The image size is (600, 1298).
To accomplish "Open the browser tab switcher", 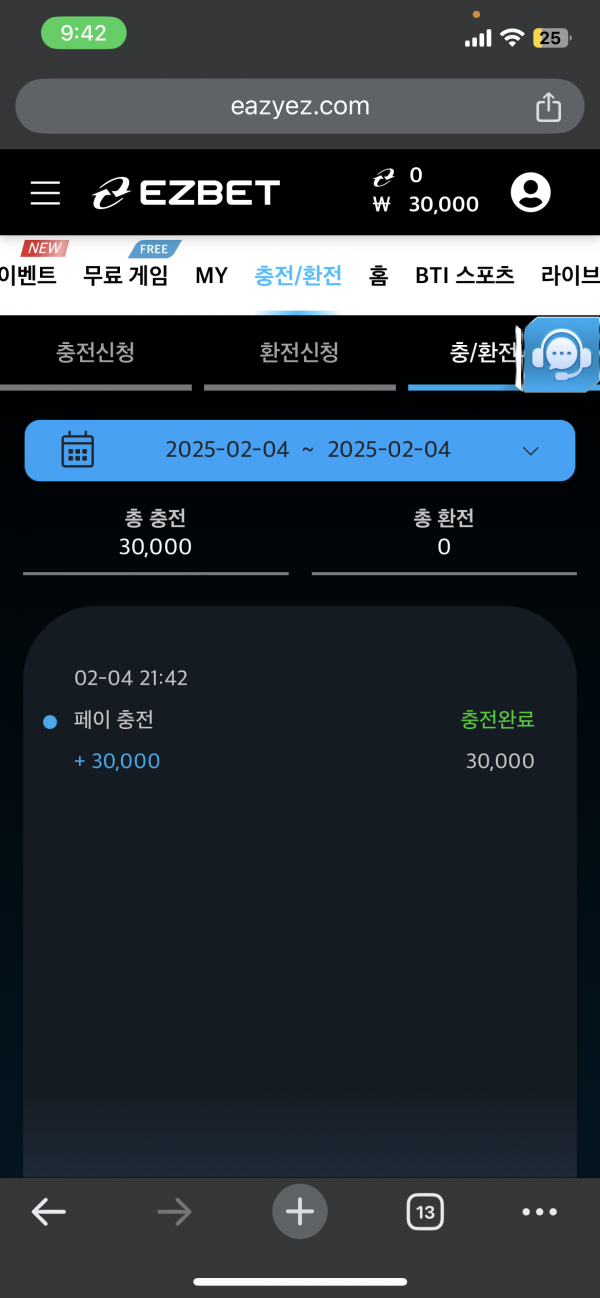I will tap(425, 1212).
